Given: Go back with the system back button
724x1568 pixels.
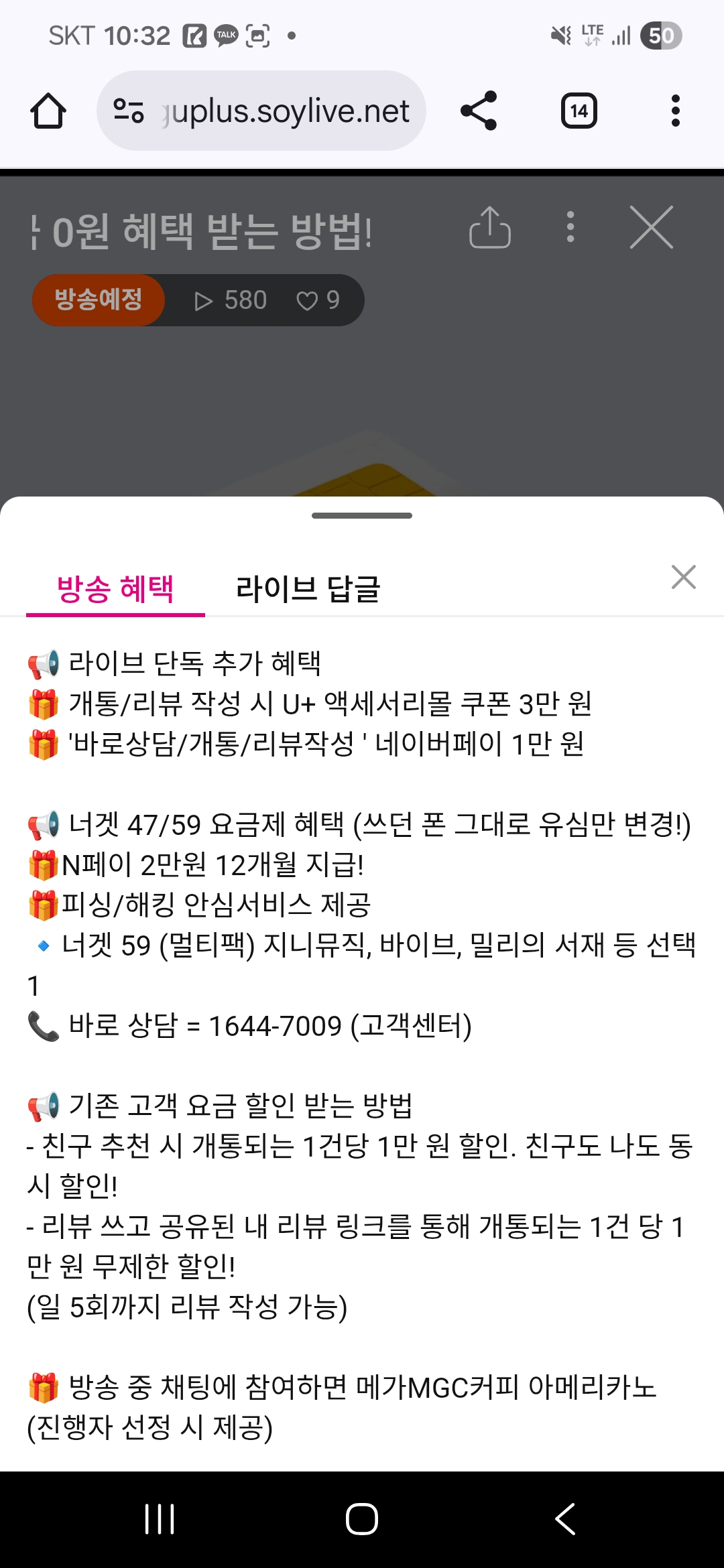Looking at the screenshot, I should [565, 1518].
